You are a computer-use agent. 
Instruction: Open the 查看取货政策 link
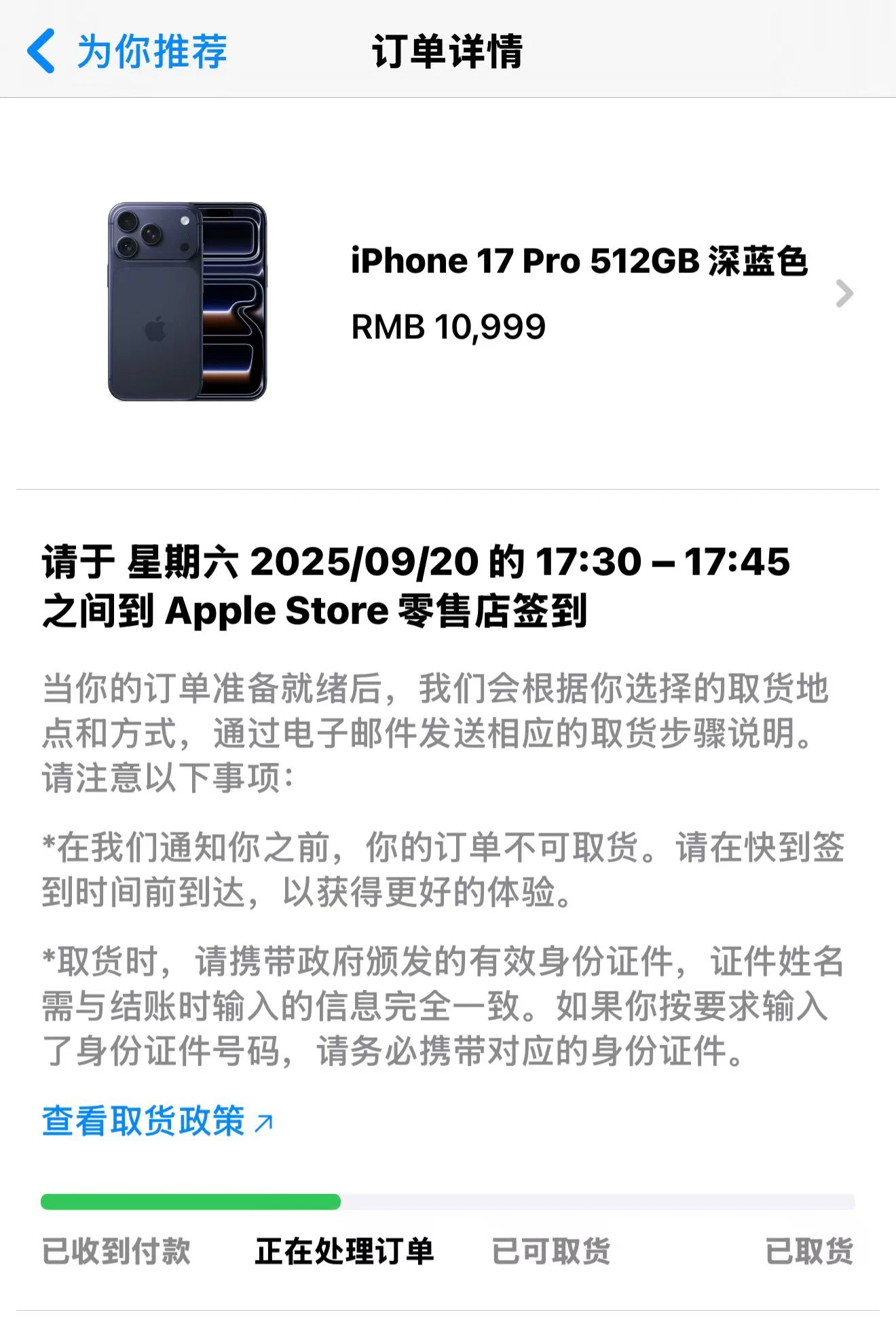click(x=157, y=1121)
